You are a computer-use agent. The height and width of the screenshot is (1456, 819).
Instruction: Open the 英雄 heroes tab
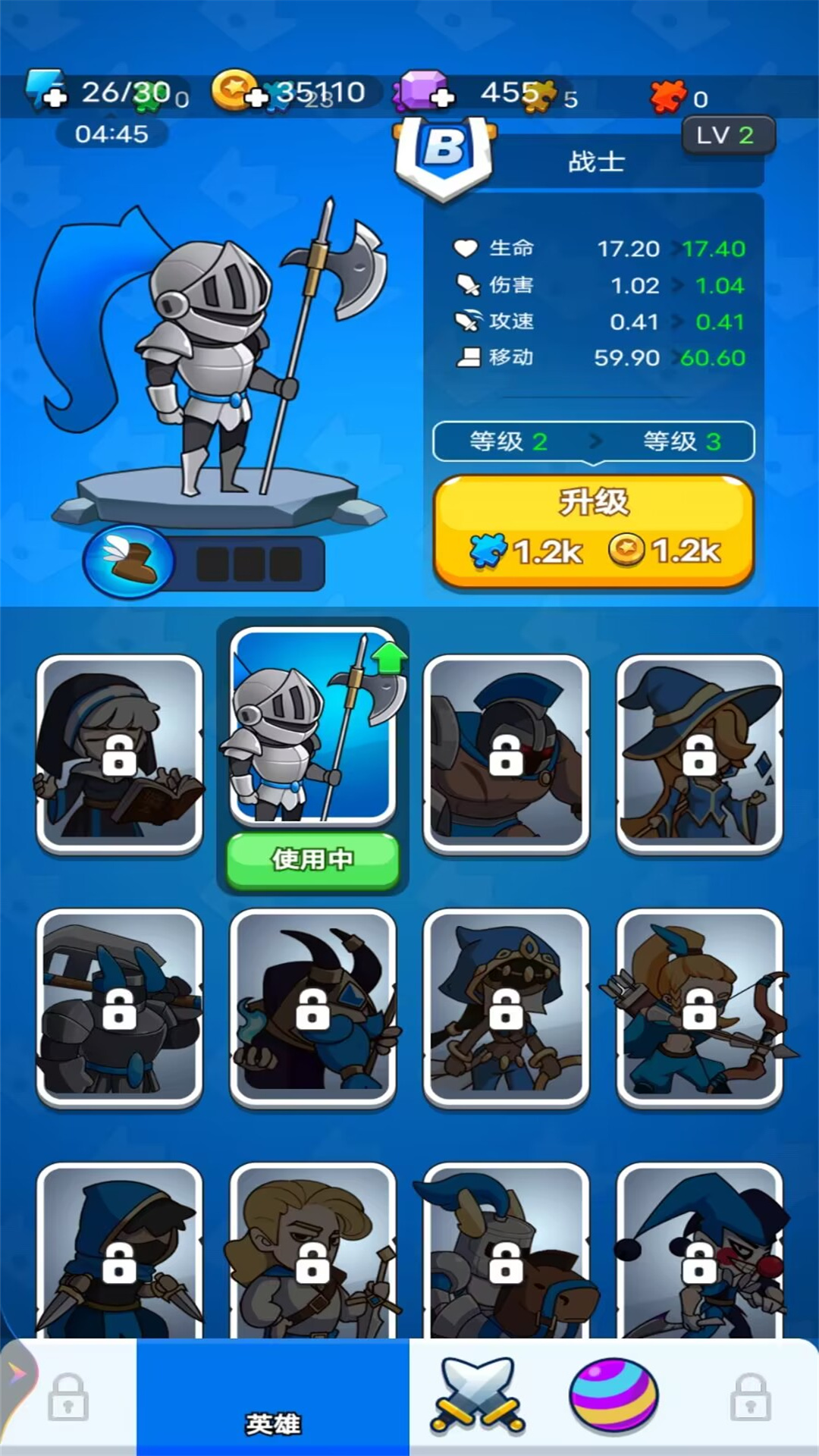tap(273, 1397)
